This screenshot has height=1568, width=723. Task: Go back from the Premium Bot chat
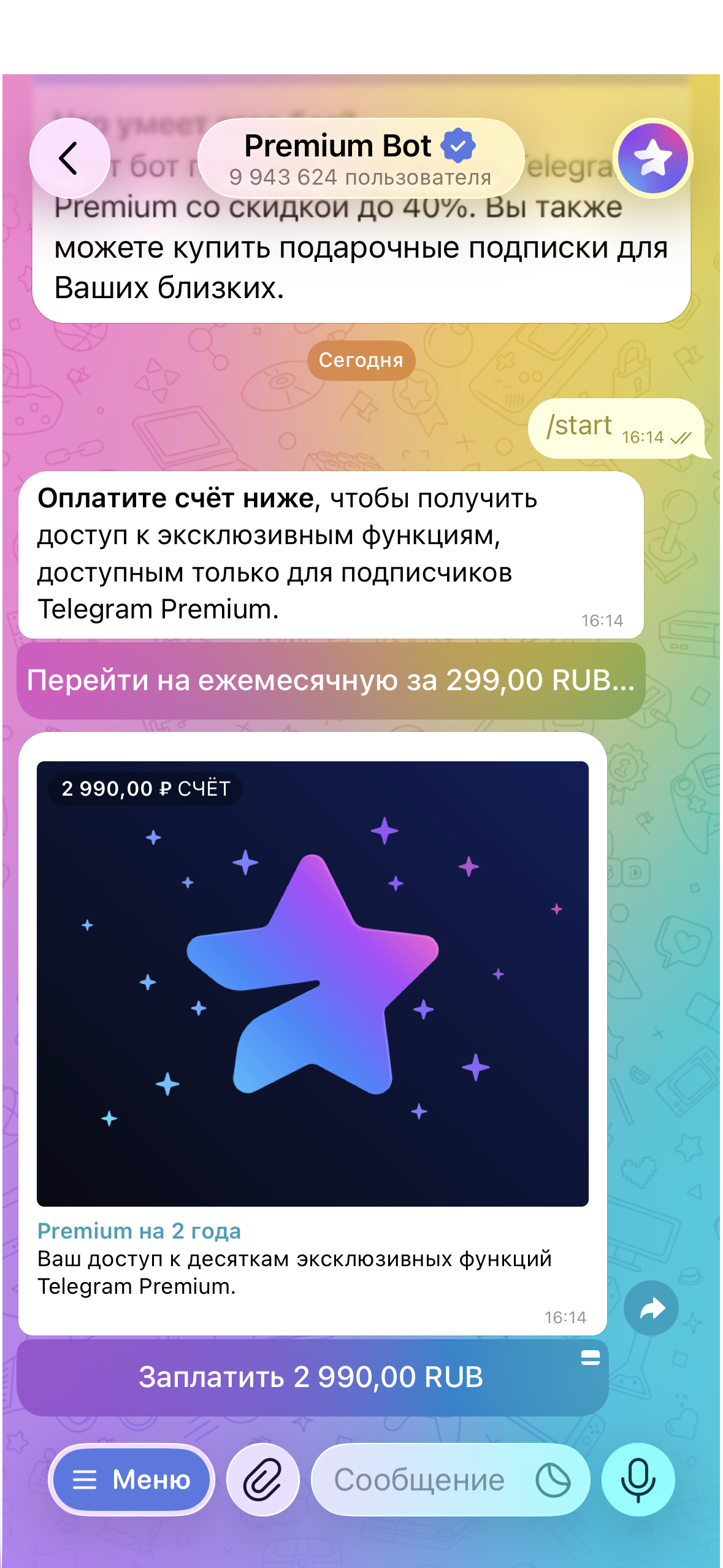pos(69,158)
